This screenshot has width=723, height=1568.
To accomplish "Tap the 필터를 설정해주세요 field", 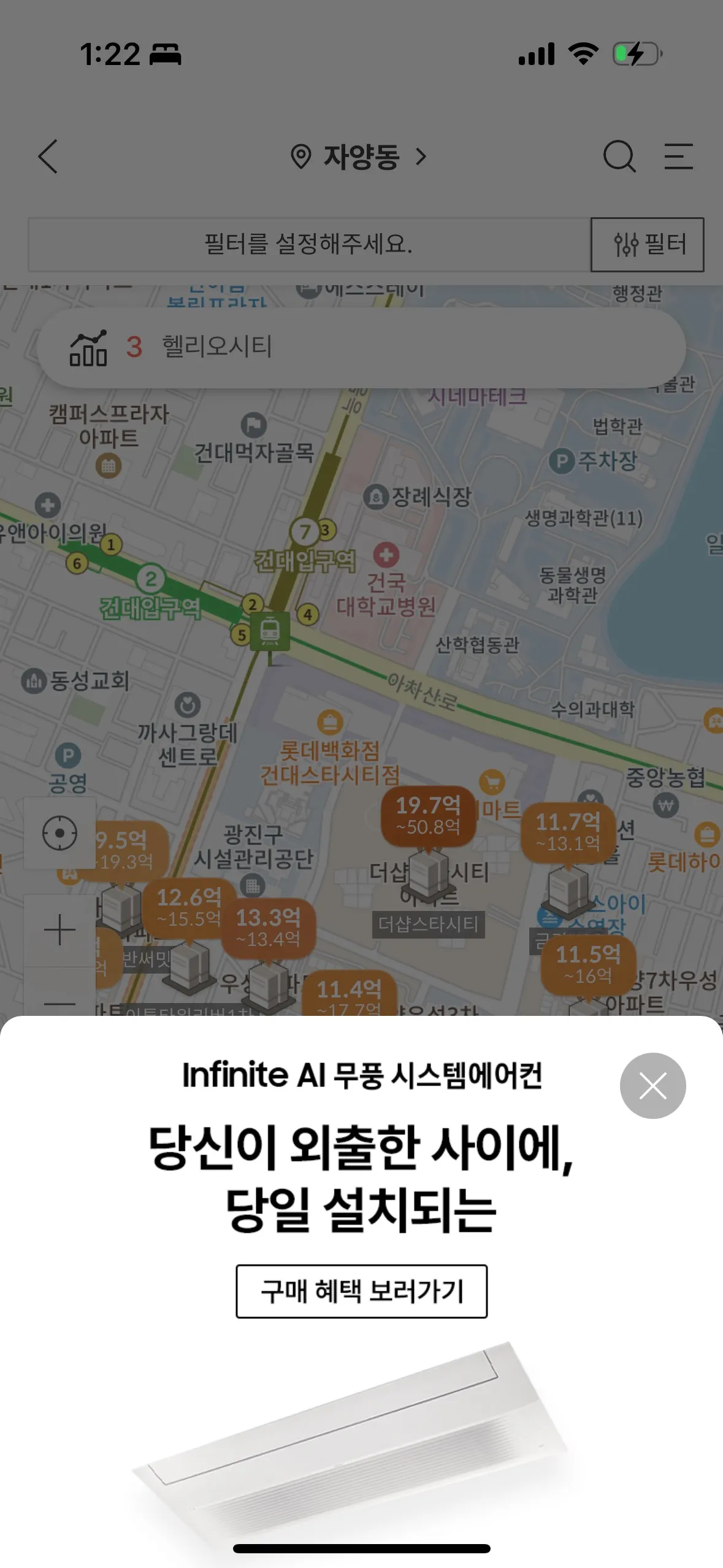I will (308, 245).
